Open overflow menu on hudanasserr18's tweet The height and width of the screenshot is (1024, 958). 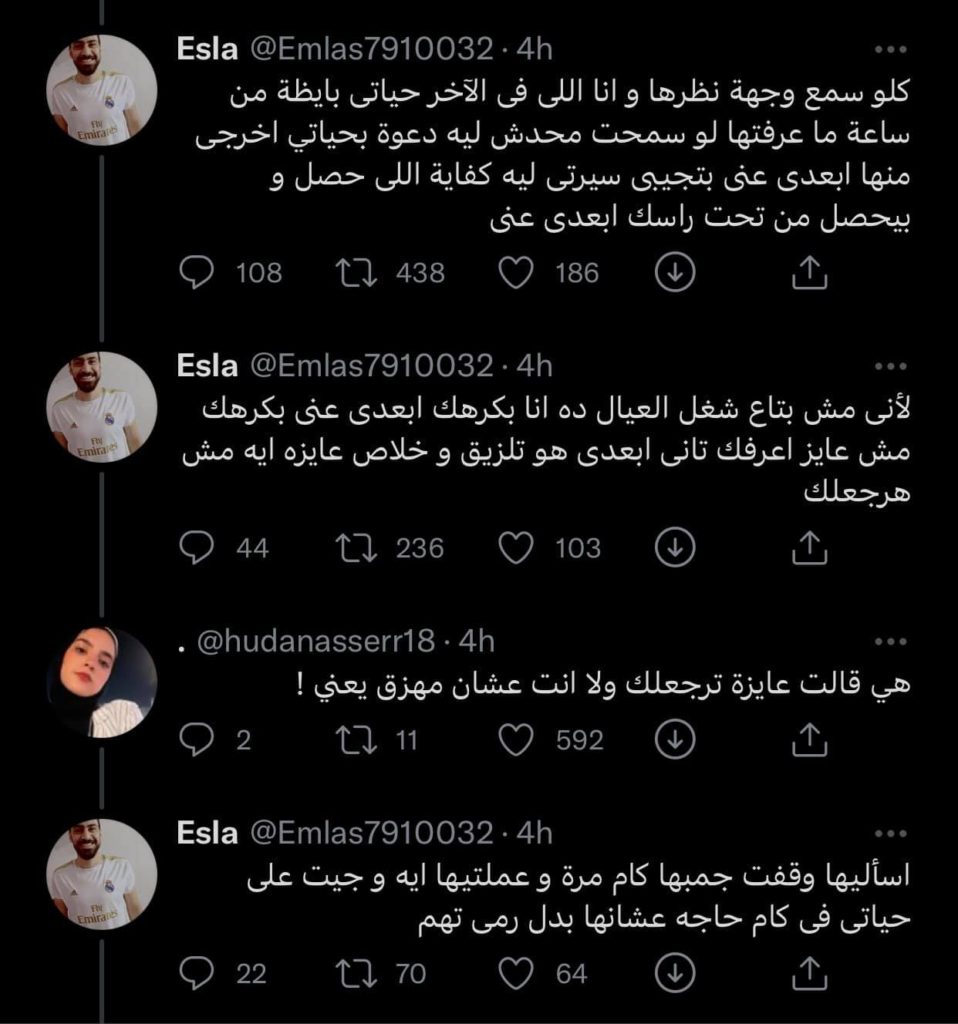[889, 641]
